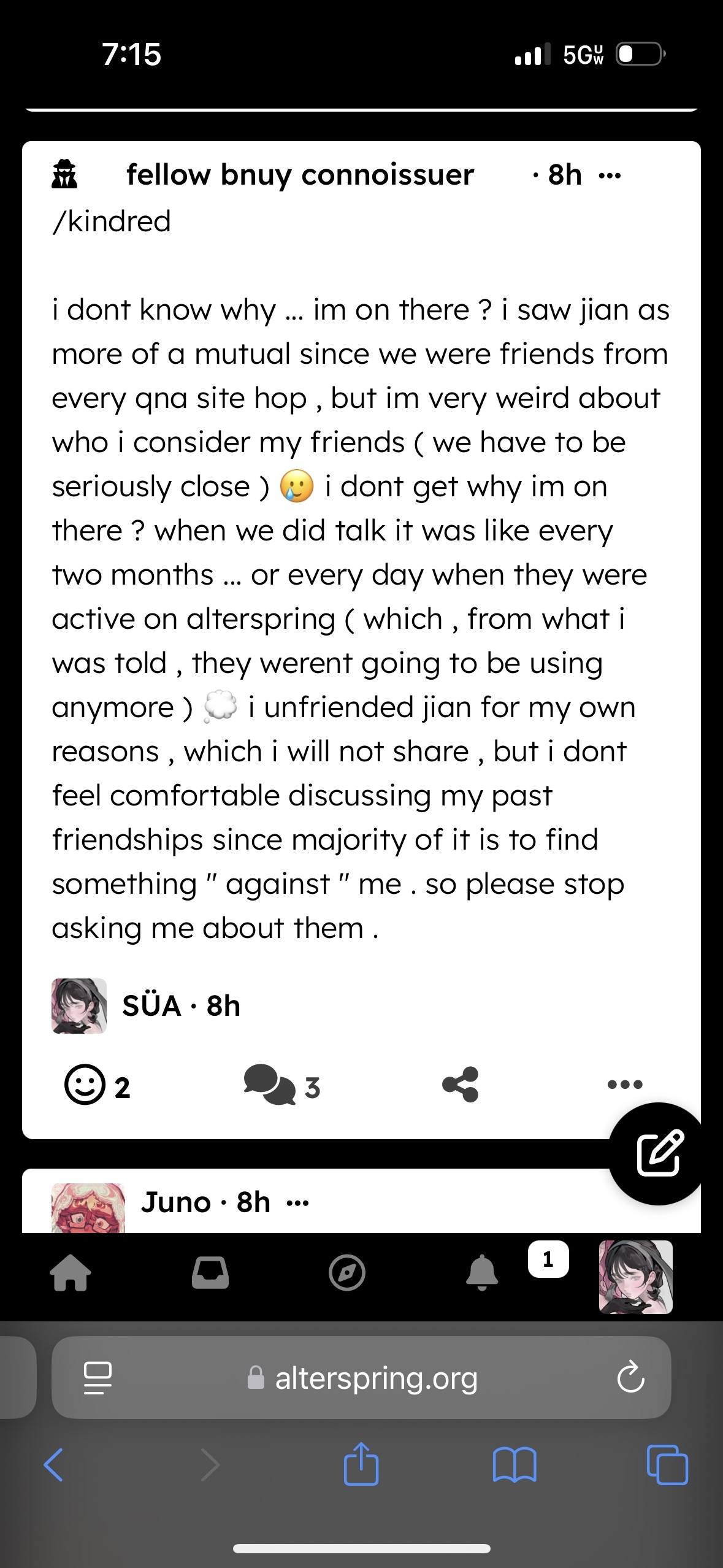This screenshot has width=723, height=1568.
Task: Open my profile from the bottom bar
Action: pyautogui.click(x=635, y=1276)
